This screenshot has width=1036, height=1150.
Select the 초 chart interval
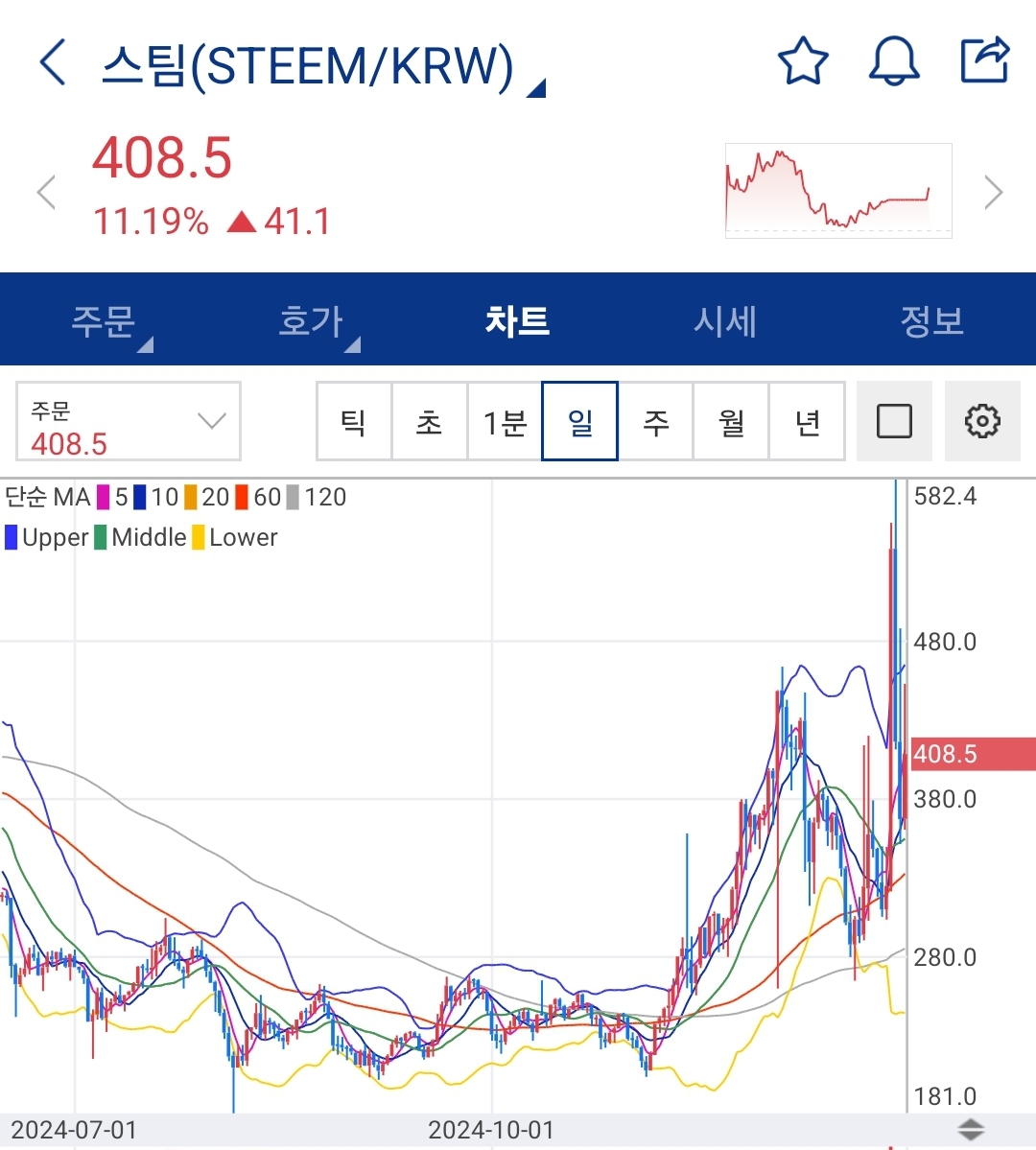[x=429, y=422]
